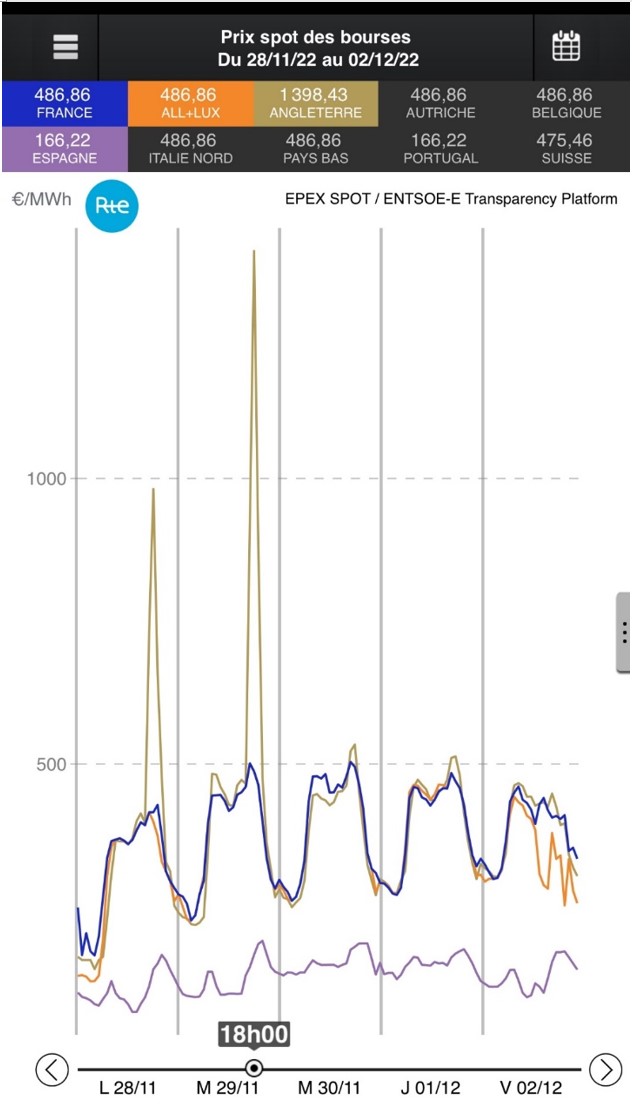
Task: Tap the 18h00 timeline cursor
Action: [x=254, y=1068]
